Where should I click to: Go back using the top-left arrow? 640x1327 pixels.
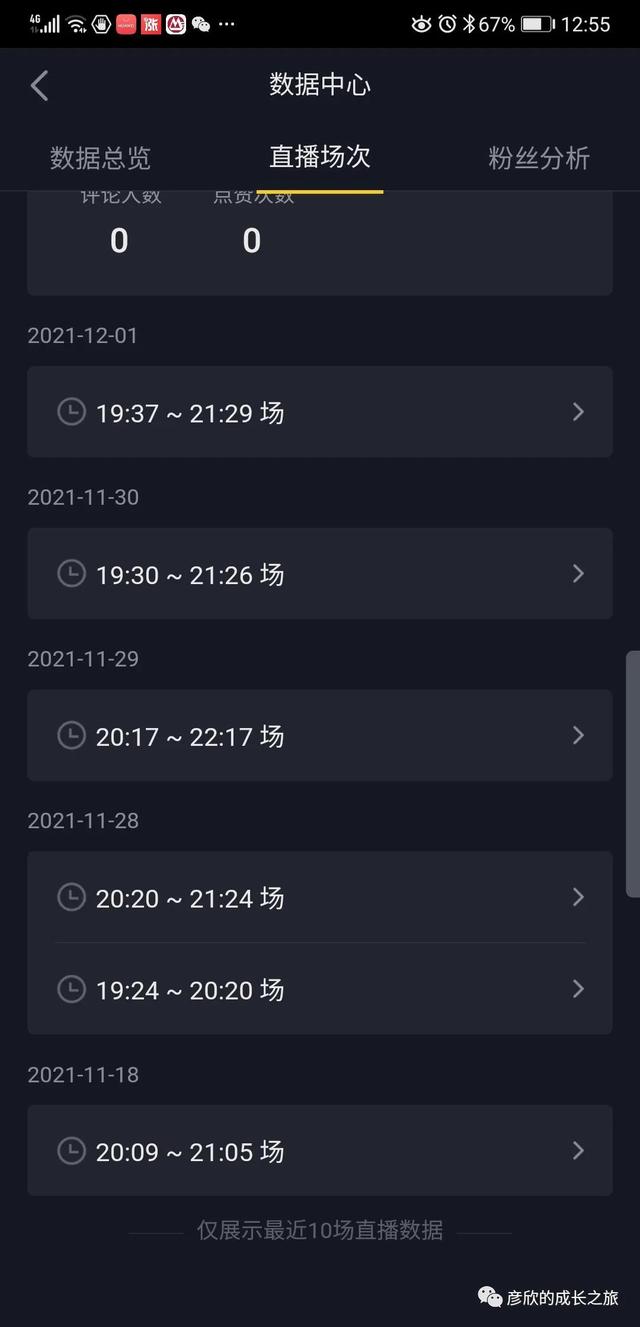point(40,86)
